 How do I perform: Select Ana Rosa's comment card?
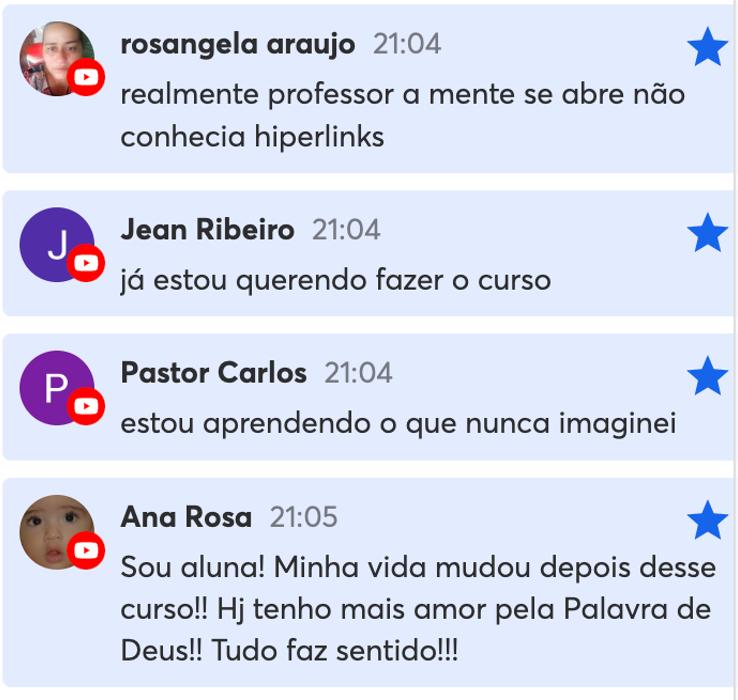pyautogui.click(x=418, y=610)
